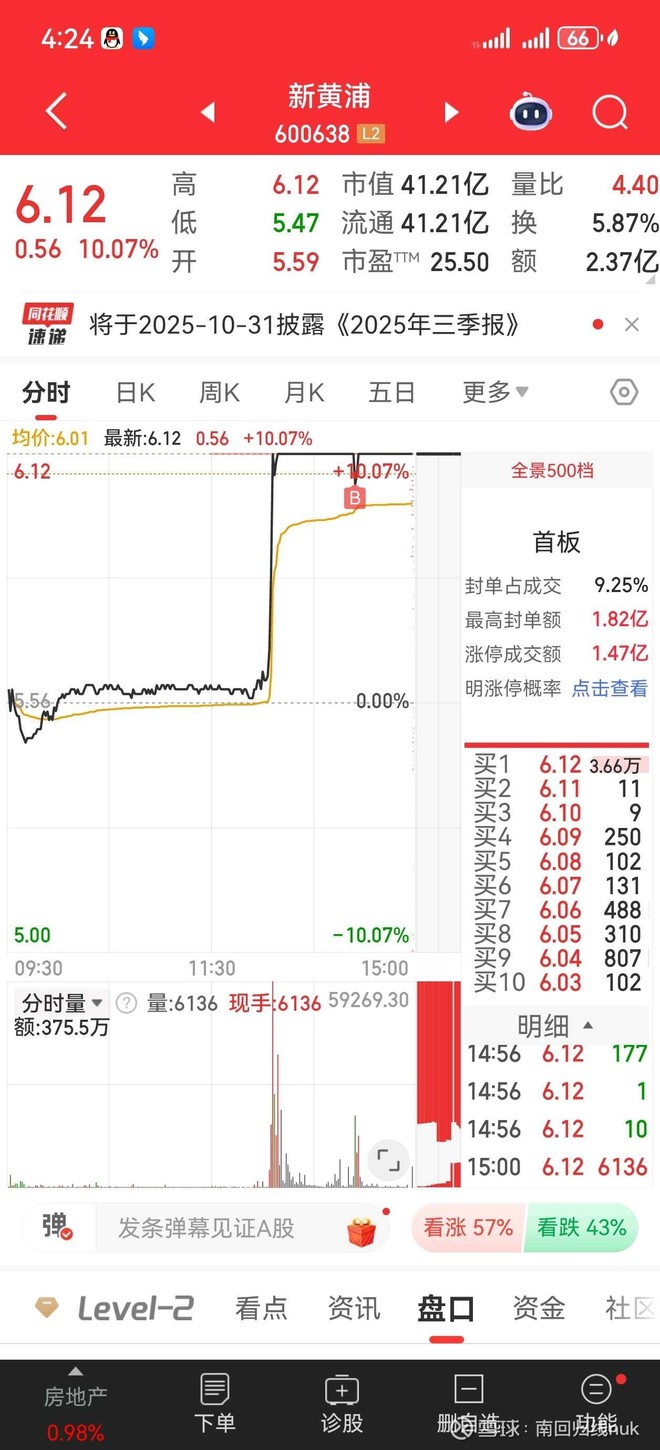The image size is (660, 1450).
Task: Go back from the stock page
Action: click(x=56, y=111)
